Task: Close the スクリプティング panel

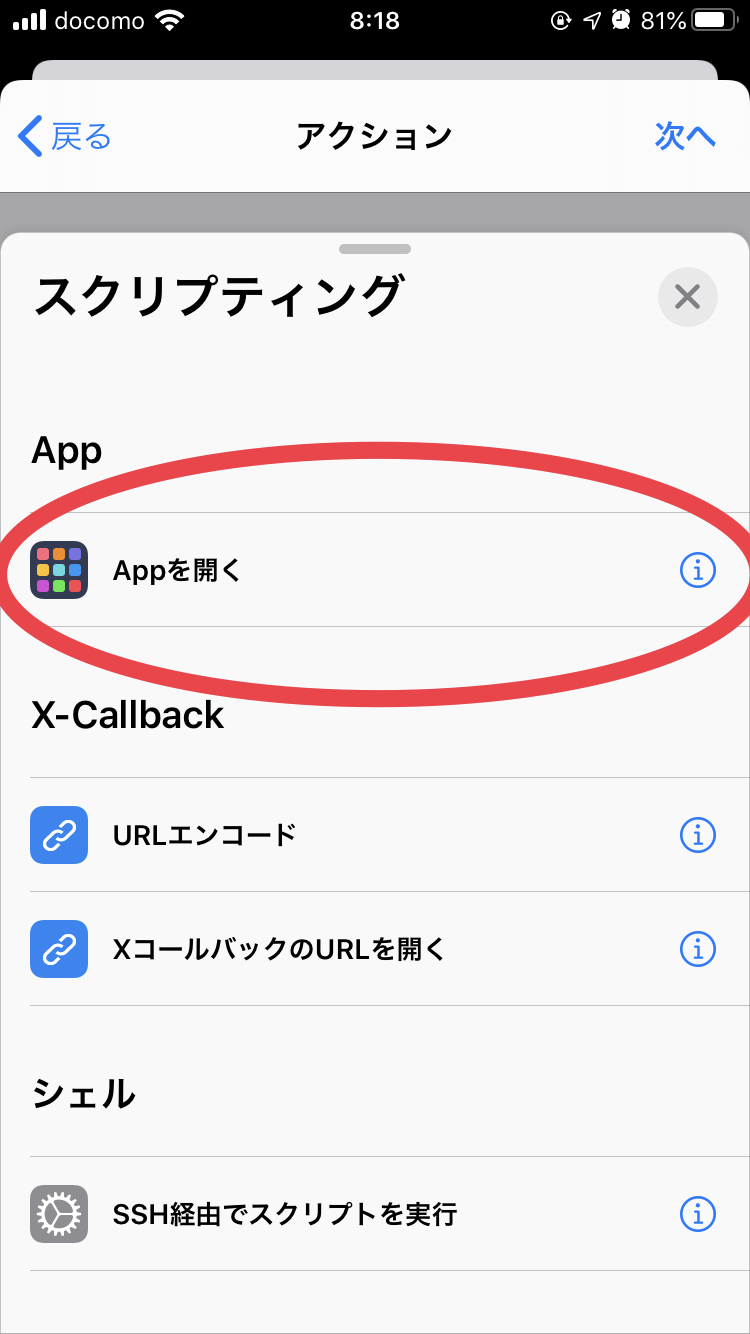Action: tap(688, 297)
